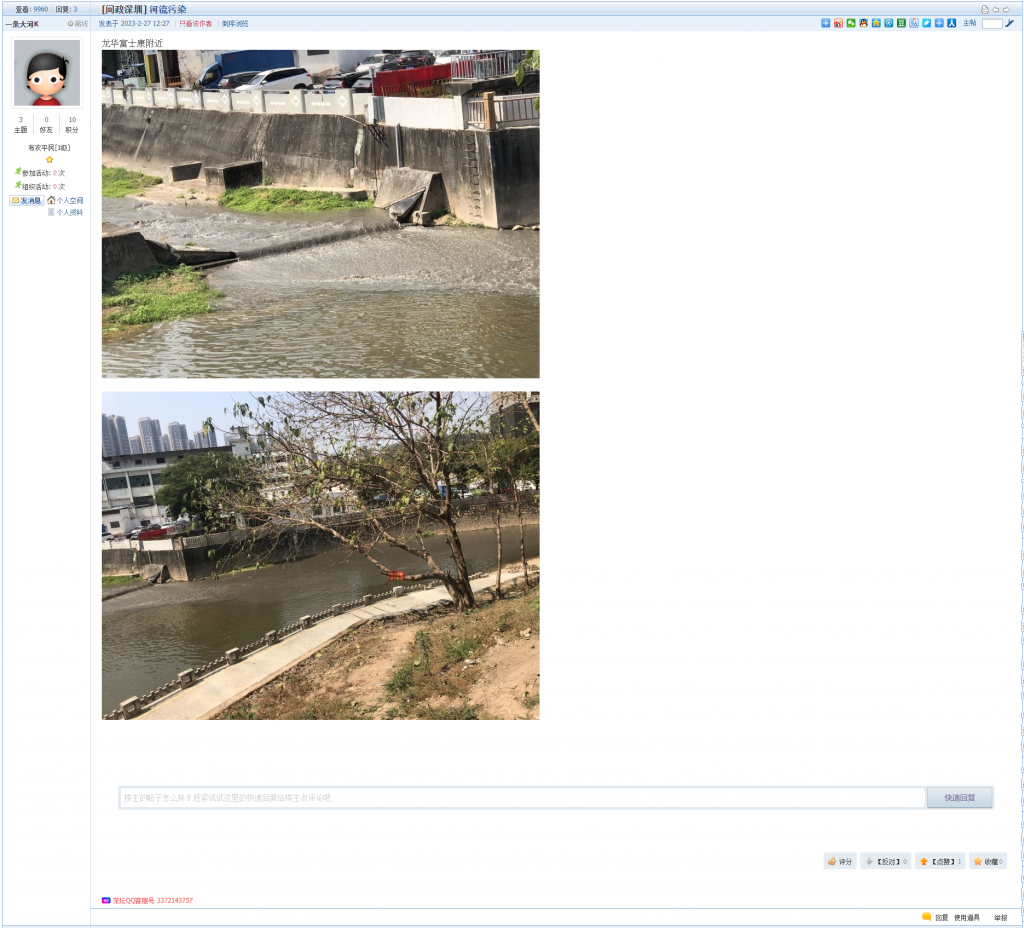Open 使用道具 to use an item
This screenshot has width=1024, height=928.
[966, 917]
